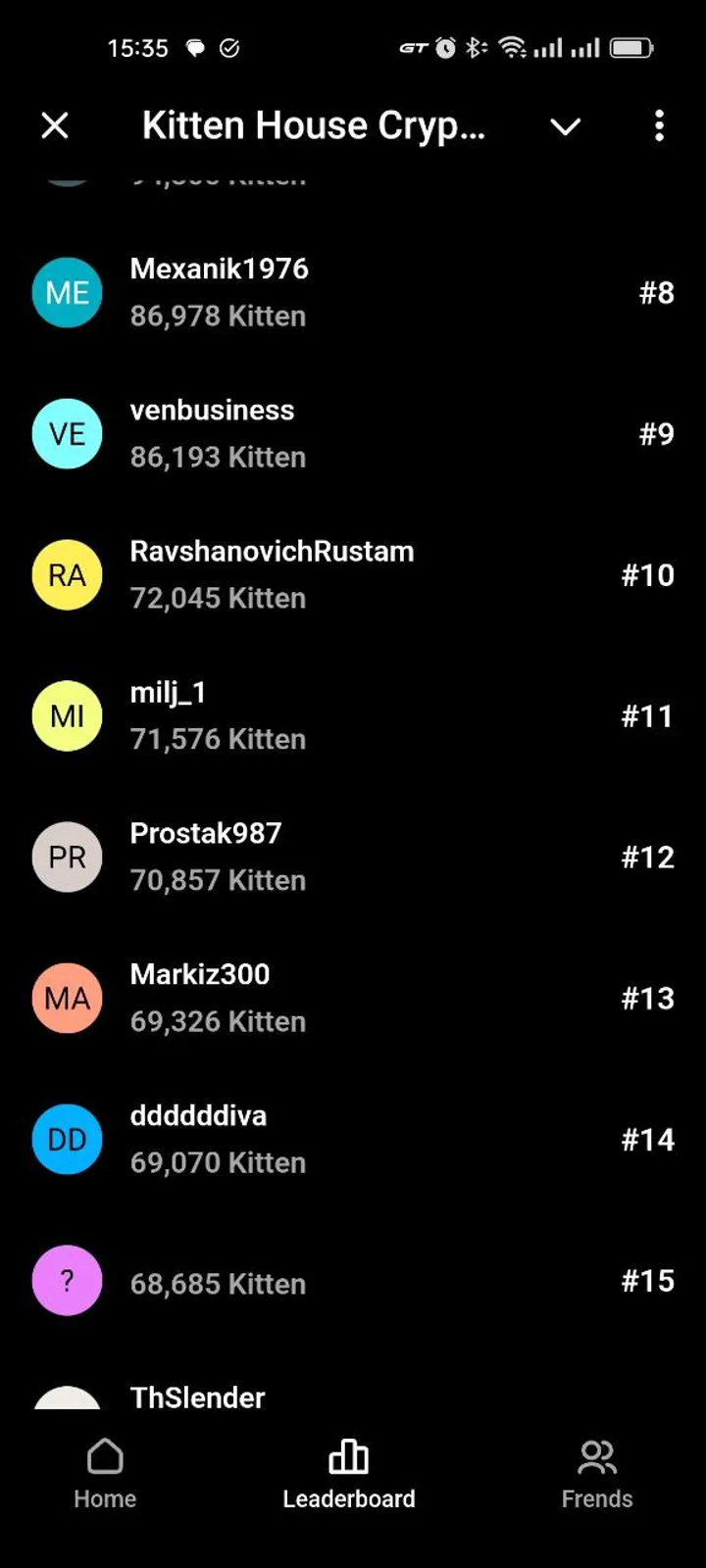Viewport: 706px width, 1568px height.
Task: Click venbusiness's VE avatar
Action: click(67, 433)
